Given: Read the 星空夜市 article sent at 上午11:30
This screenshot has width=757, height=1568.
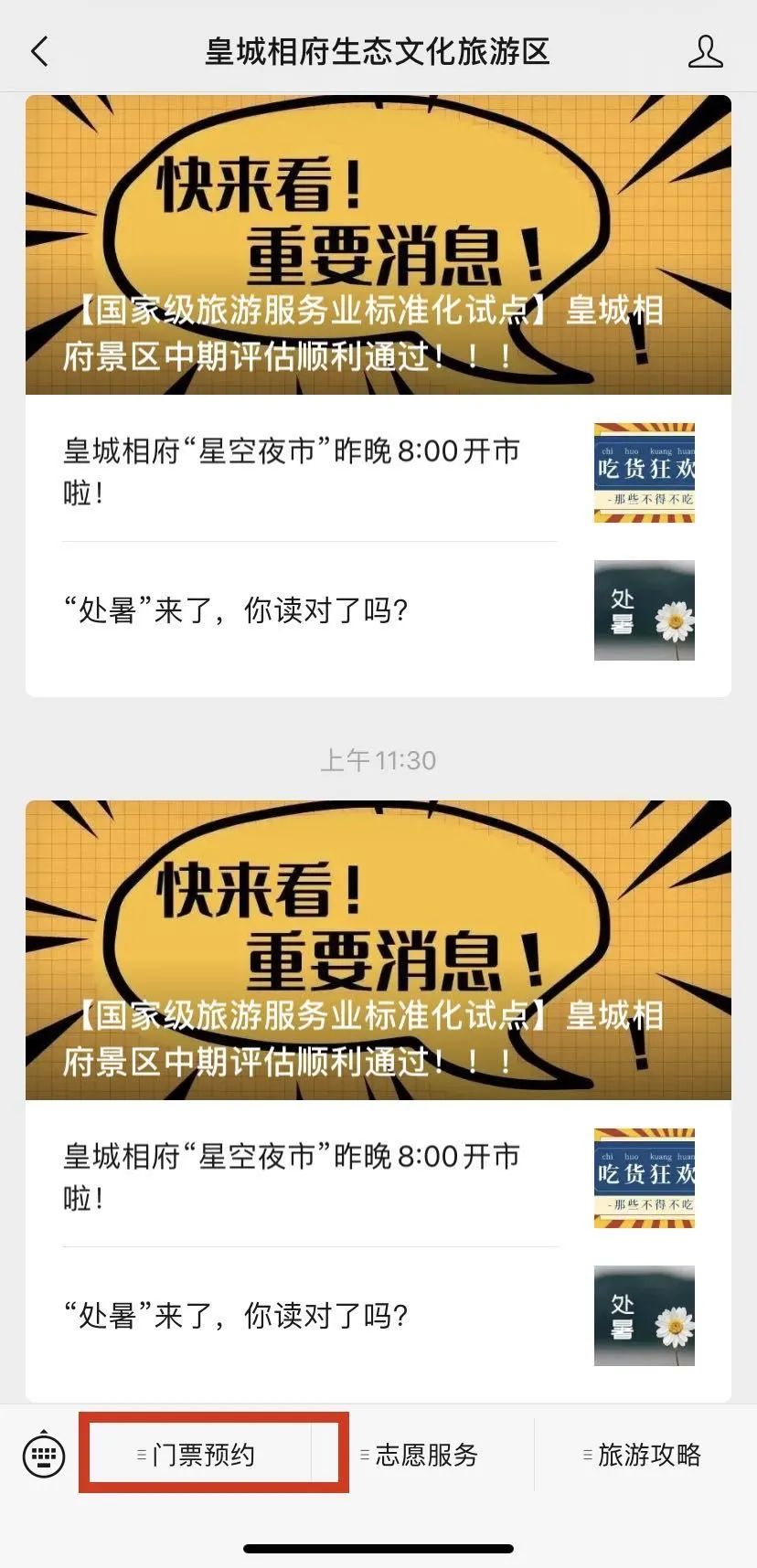Looking at the screenshot, I should pos(378,1177).
